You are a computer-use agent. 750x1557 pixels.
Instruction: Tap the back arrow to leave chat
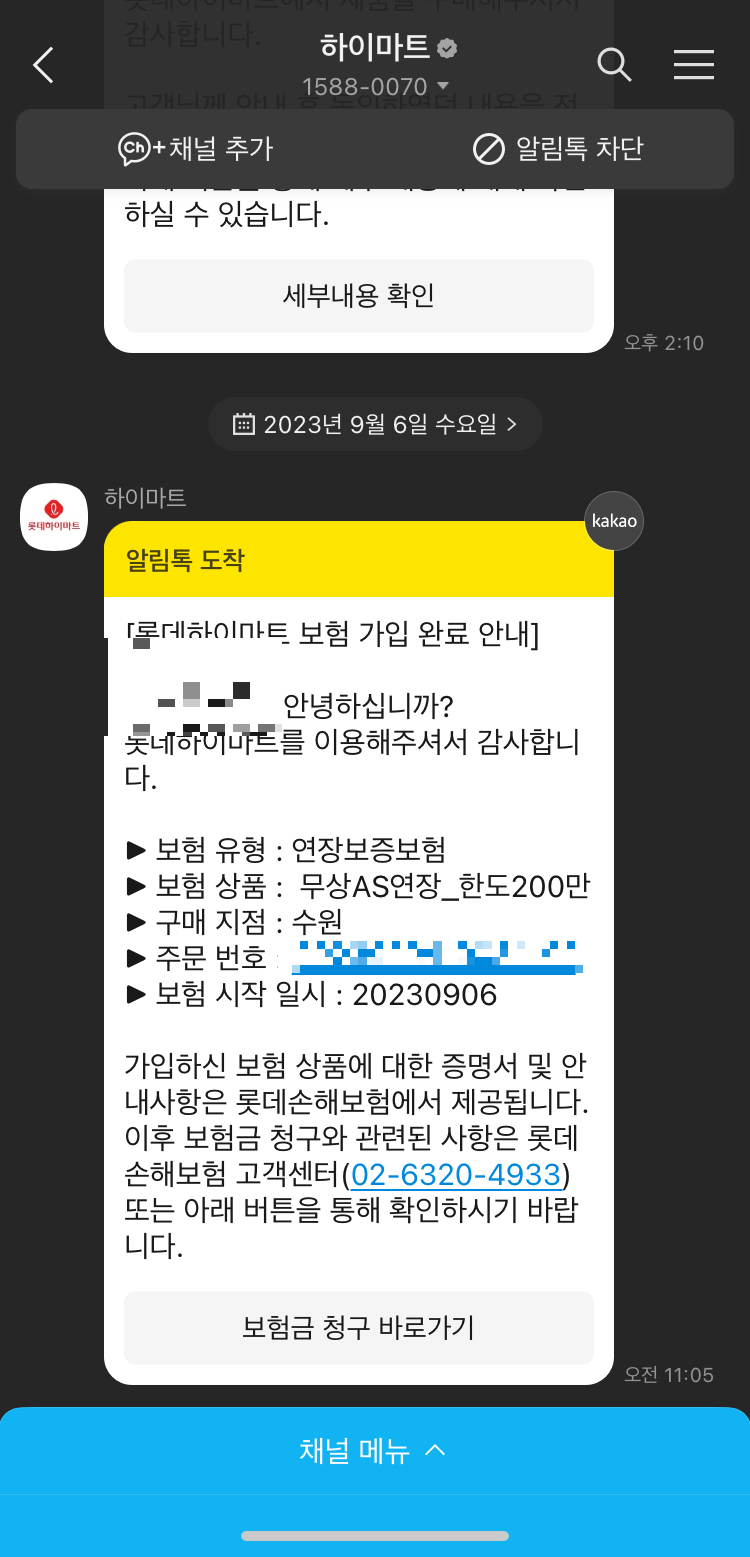tap(42, 65)
